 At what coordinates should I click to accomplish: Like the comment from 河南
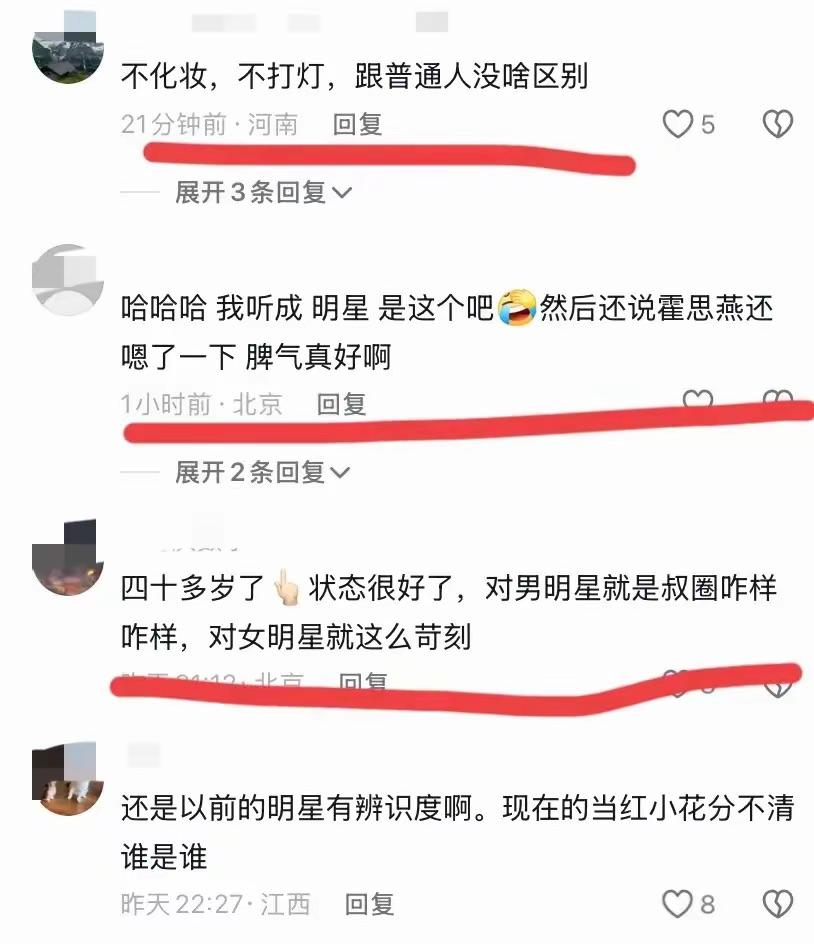point(679,125)
